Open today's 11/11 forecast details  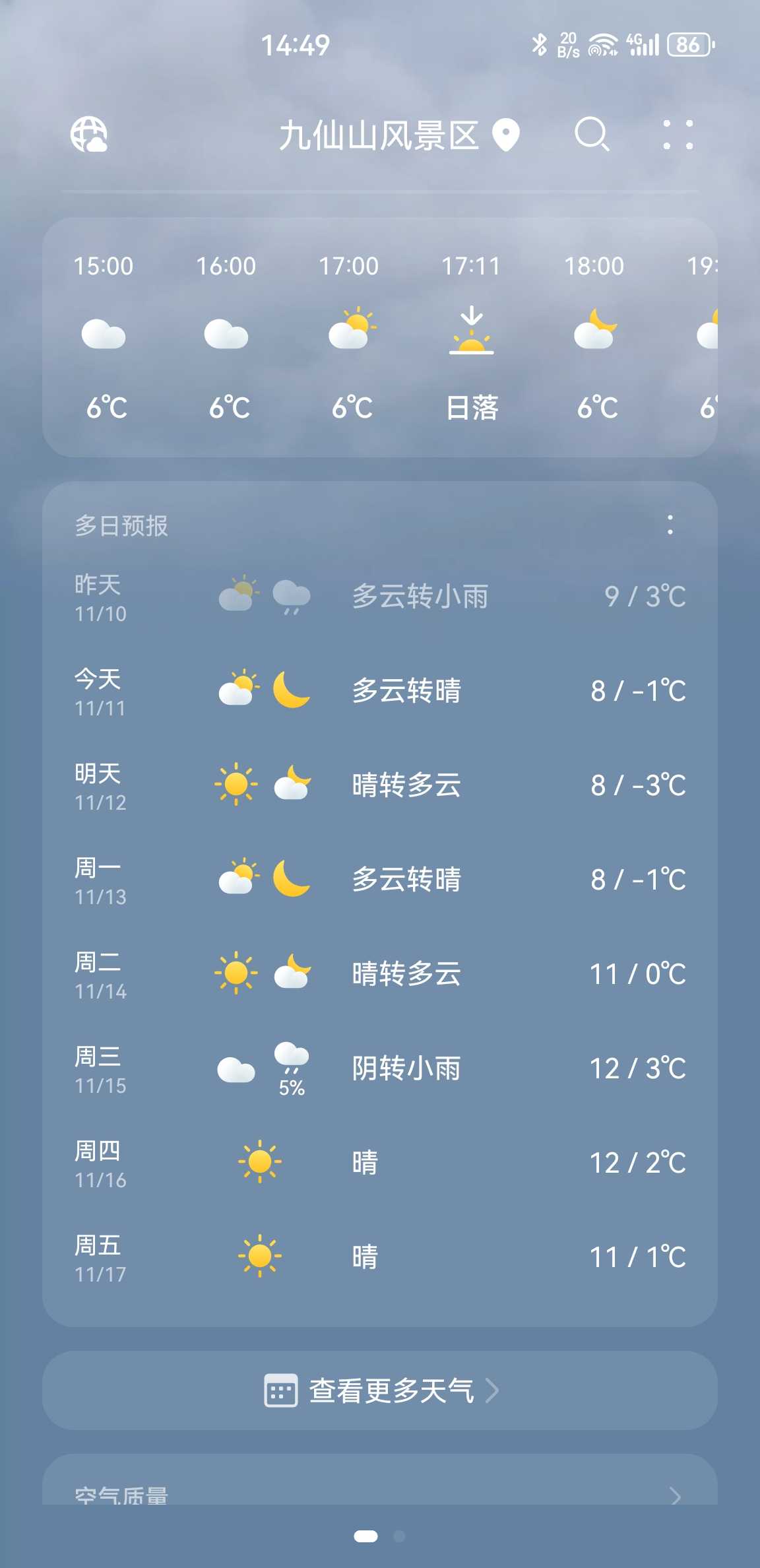click(380, 692)
